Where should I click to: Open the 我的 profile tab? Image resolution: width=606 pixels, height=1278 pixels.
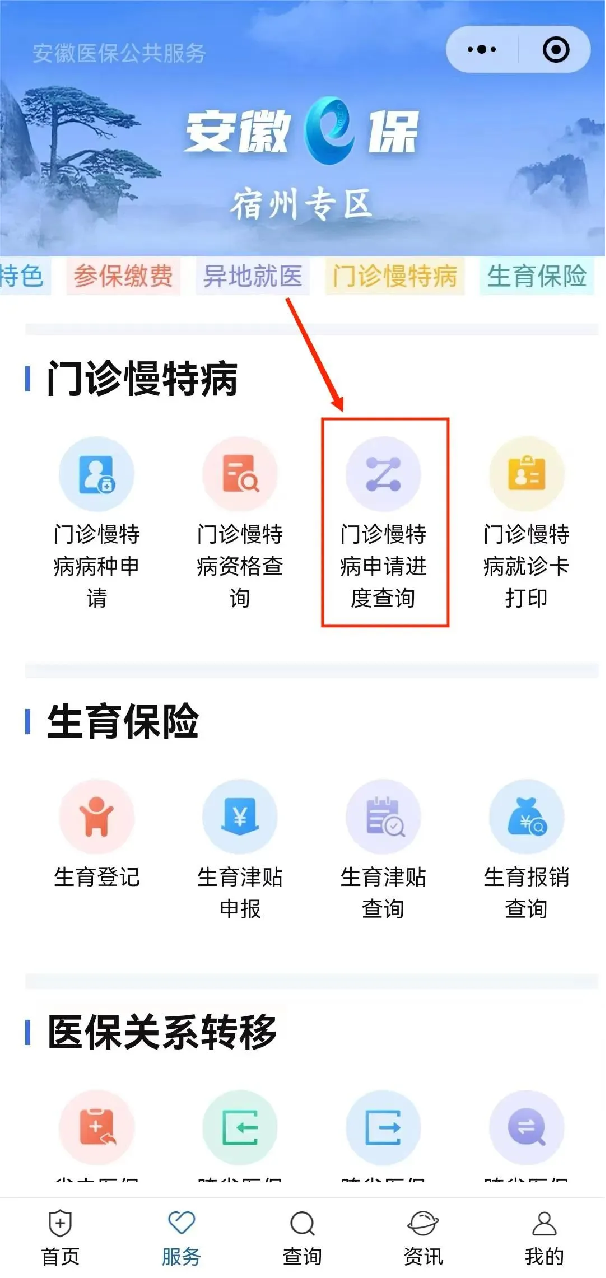point(544,1238)
